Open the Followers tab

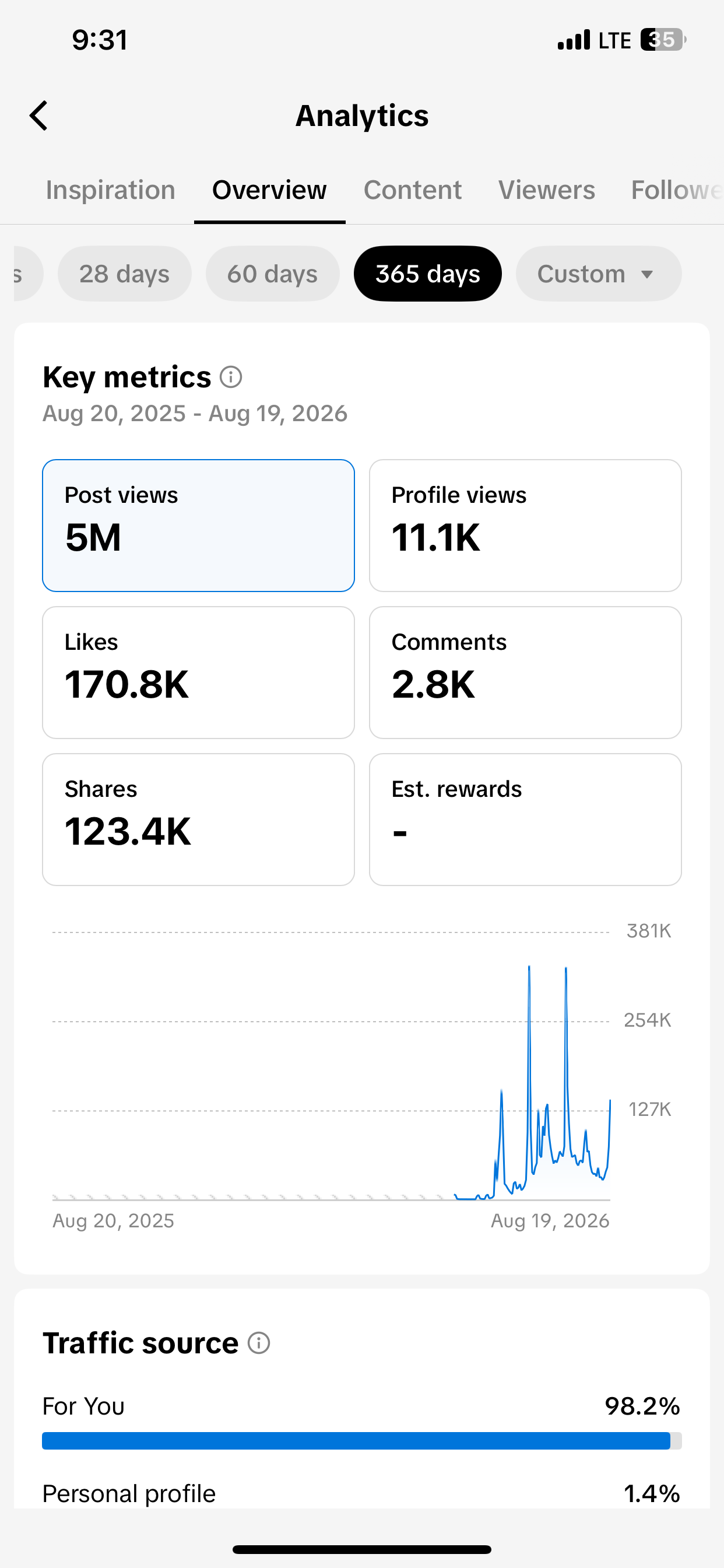[677, 190]
